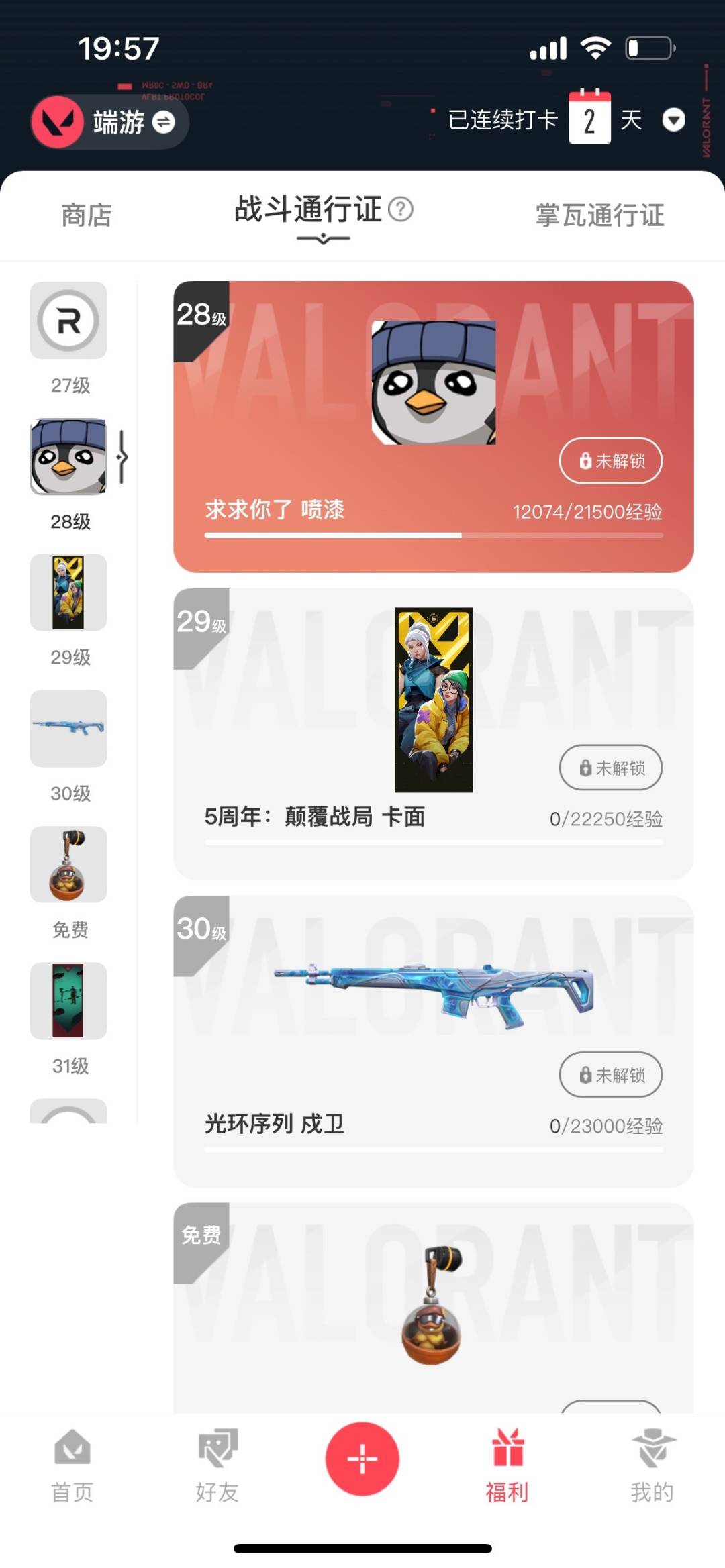Image resolution: width=725 pixels, height=1568 pixels.
Task: Open the free gun charm reward card
Action: tap(433, 1308)
